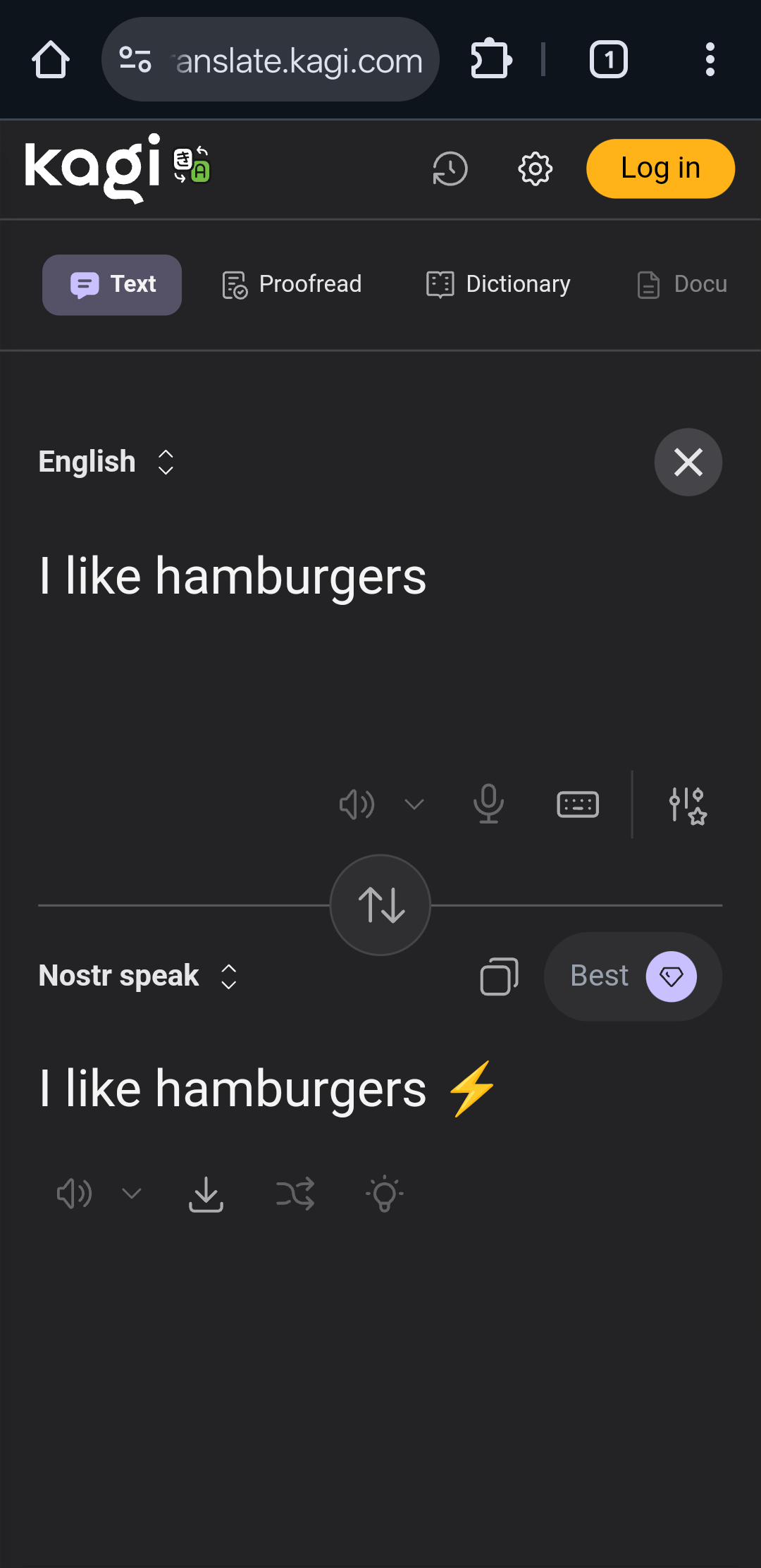This screenshot has width=761, height=1568.
Task: Open Kagi Translate settings gear
Action: pos(536,169)
